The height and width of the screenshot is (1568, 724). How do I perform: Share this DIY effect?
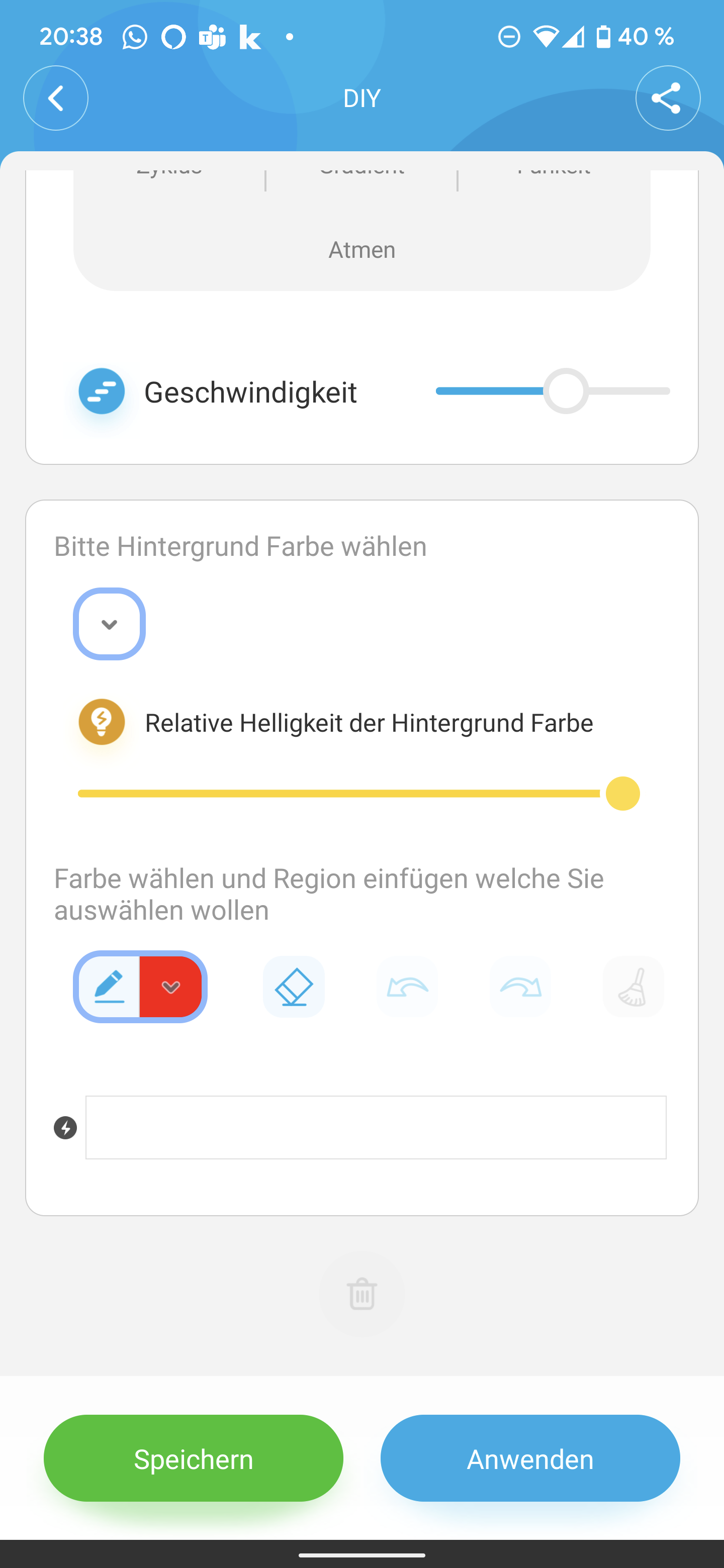pos(667,98)
